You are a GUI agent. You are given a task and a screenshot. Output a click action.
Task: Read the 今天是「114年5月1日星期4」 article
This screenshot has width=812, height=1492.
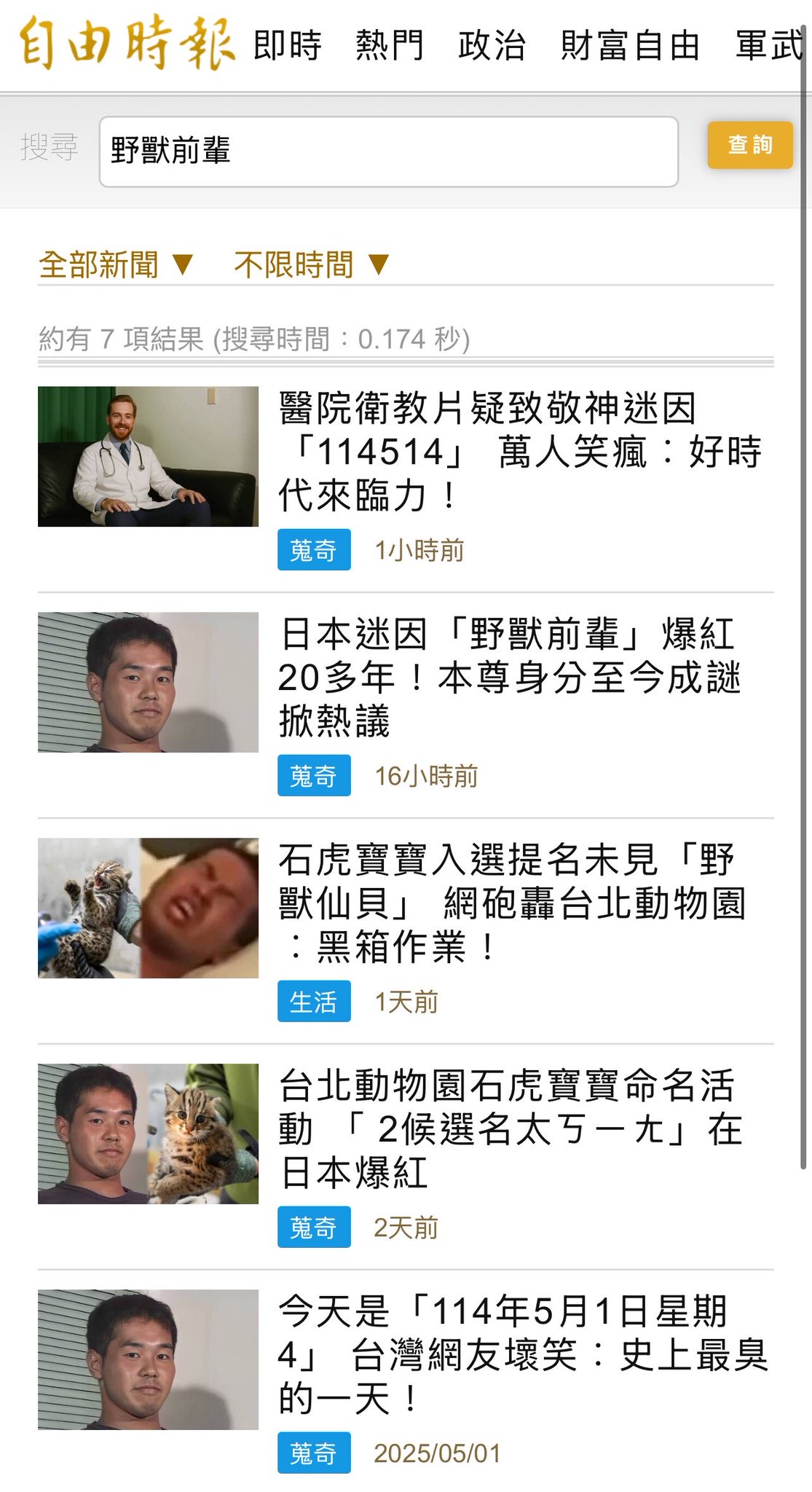pos(523,1355)
